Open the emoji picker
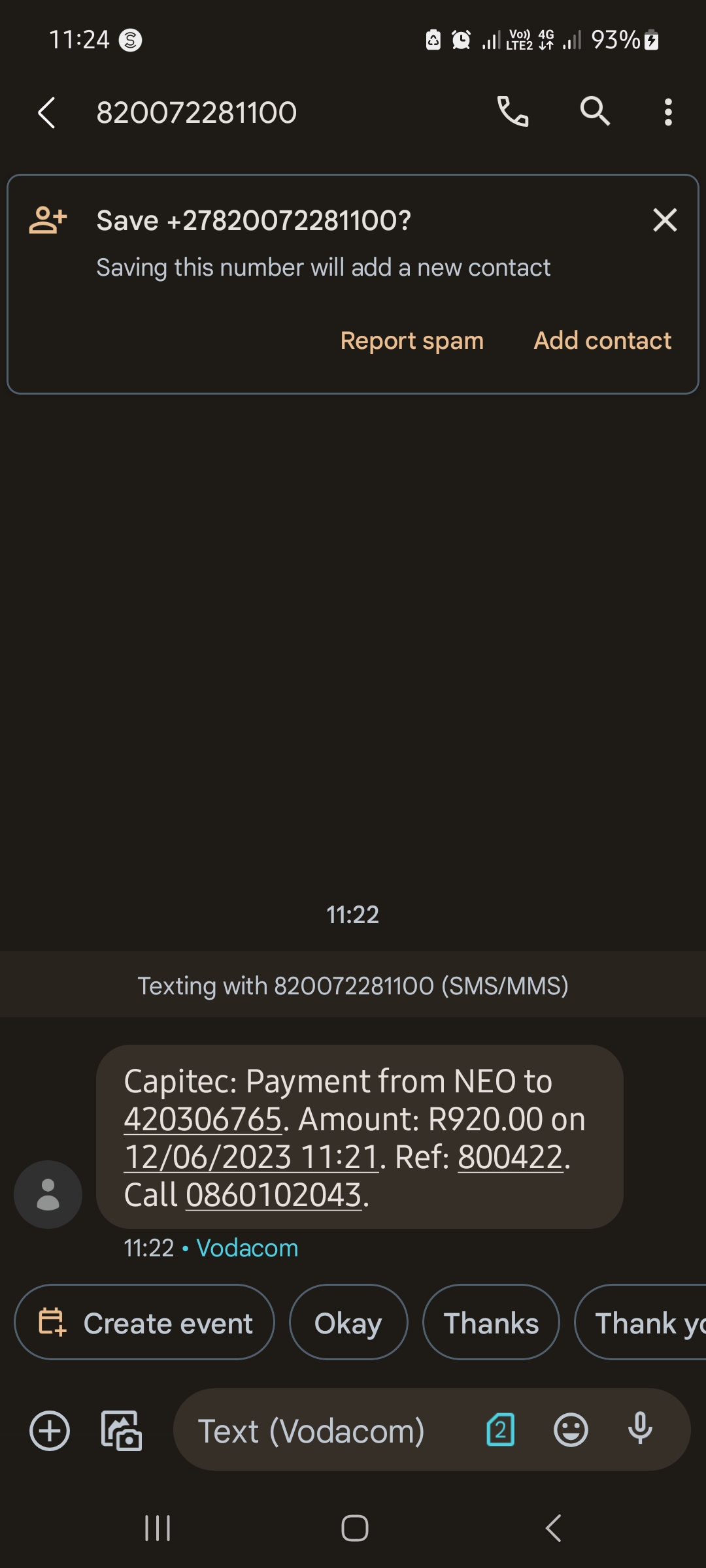706x1568 pixels. tap(571, 1430)
